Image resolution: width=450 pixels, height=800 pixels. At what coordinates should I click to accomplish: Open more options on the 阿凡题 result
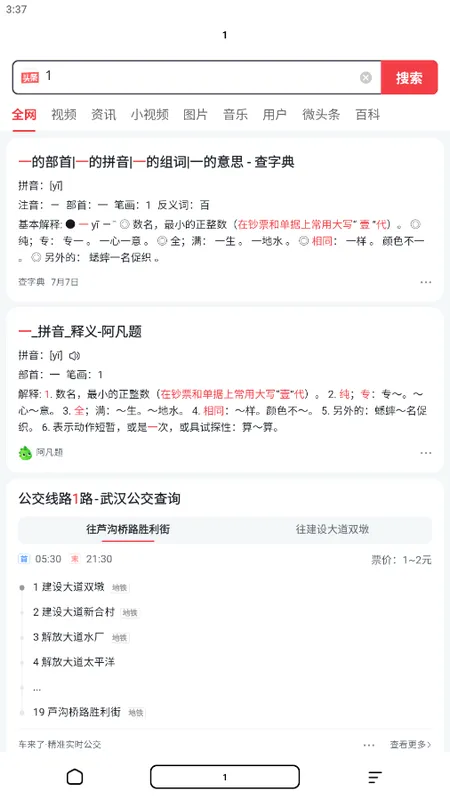tap(426, 453)
